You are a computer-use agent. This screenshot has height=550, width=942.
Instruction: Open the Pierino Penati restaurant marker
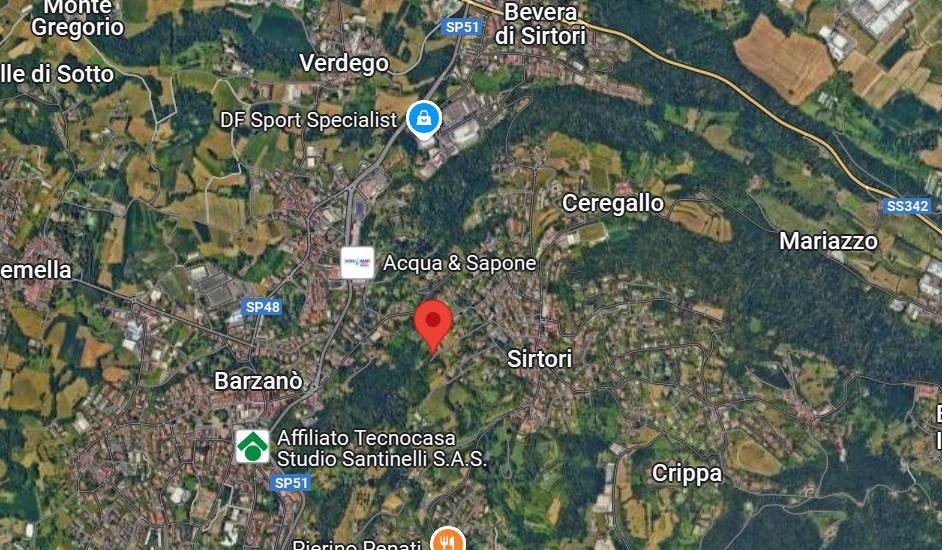[x=447, y=541]
